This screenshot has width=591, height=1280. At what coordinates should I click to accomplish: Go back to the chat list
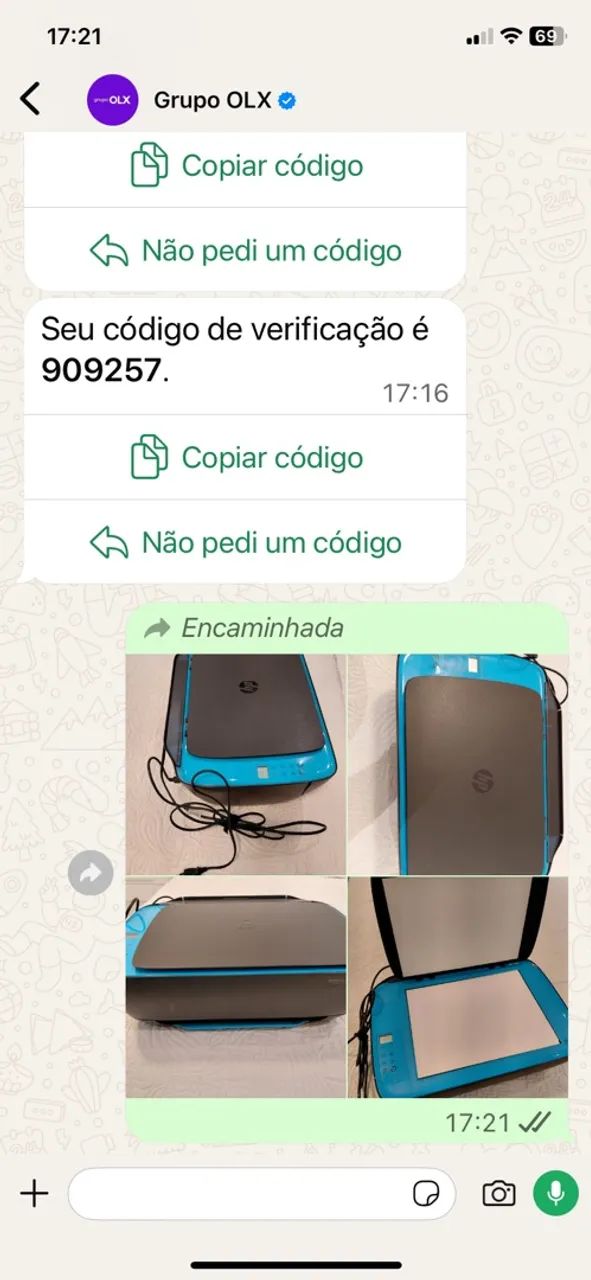tap(31, 99)
